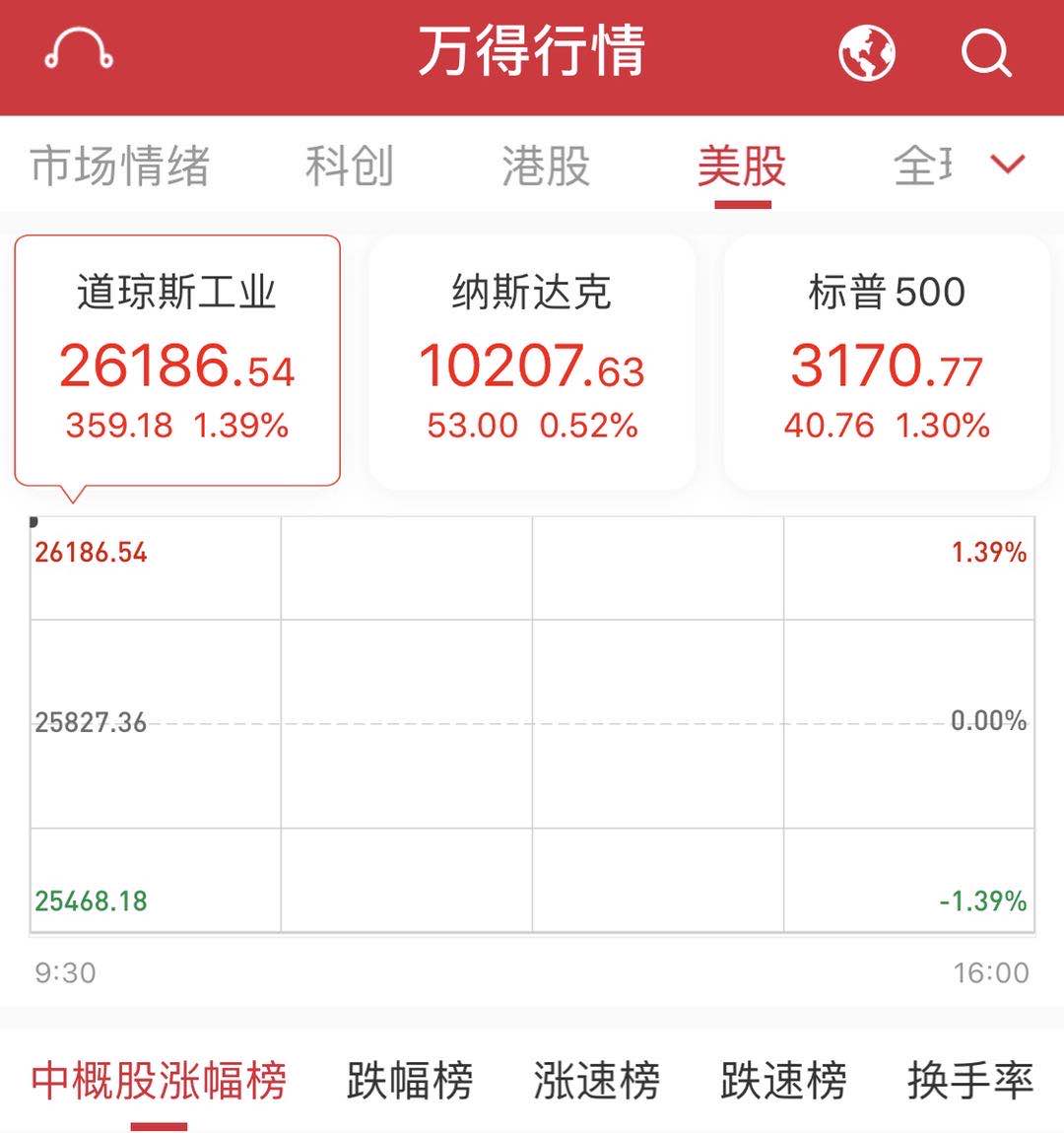Click the headset audio icon
The height and width of the screenshot is (1133, 1064).
pos(79,54)
